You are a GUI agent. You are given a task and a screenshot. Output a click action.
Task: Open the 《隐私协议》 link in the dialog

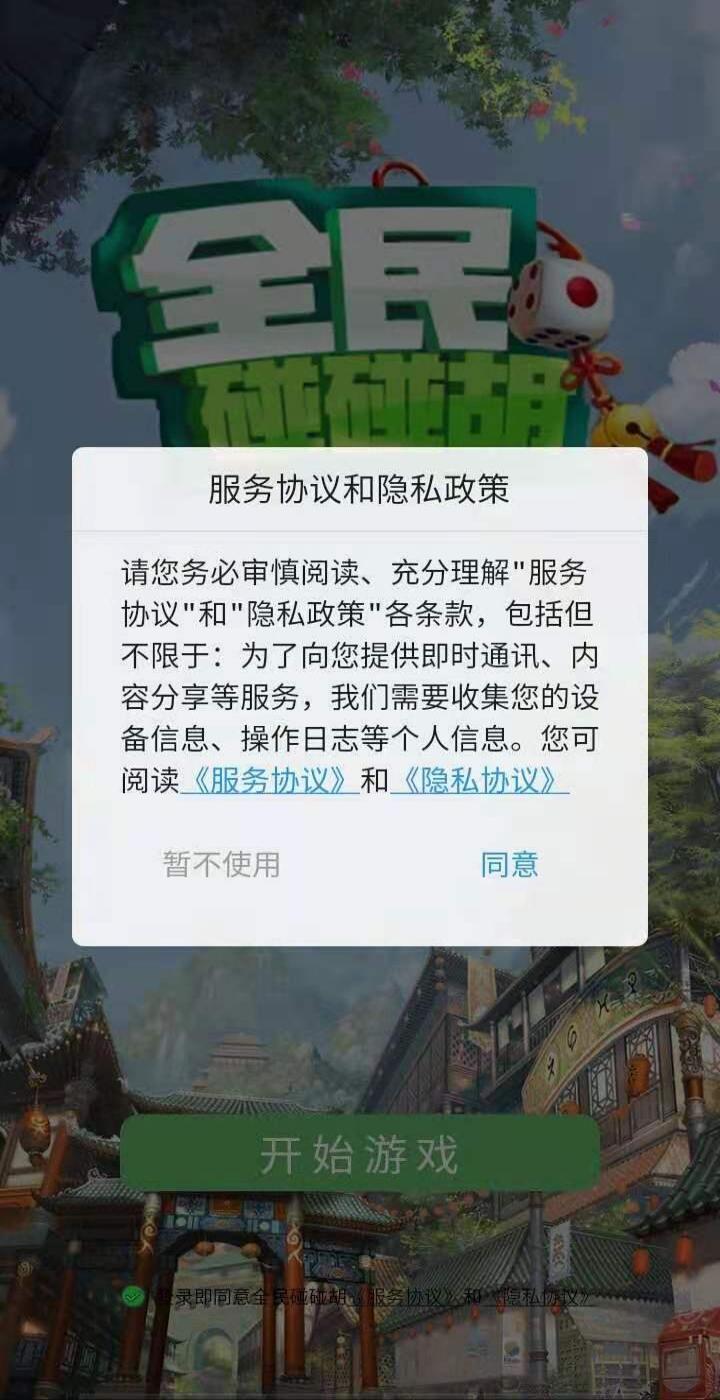(479, 781)
